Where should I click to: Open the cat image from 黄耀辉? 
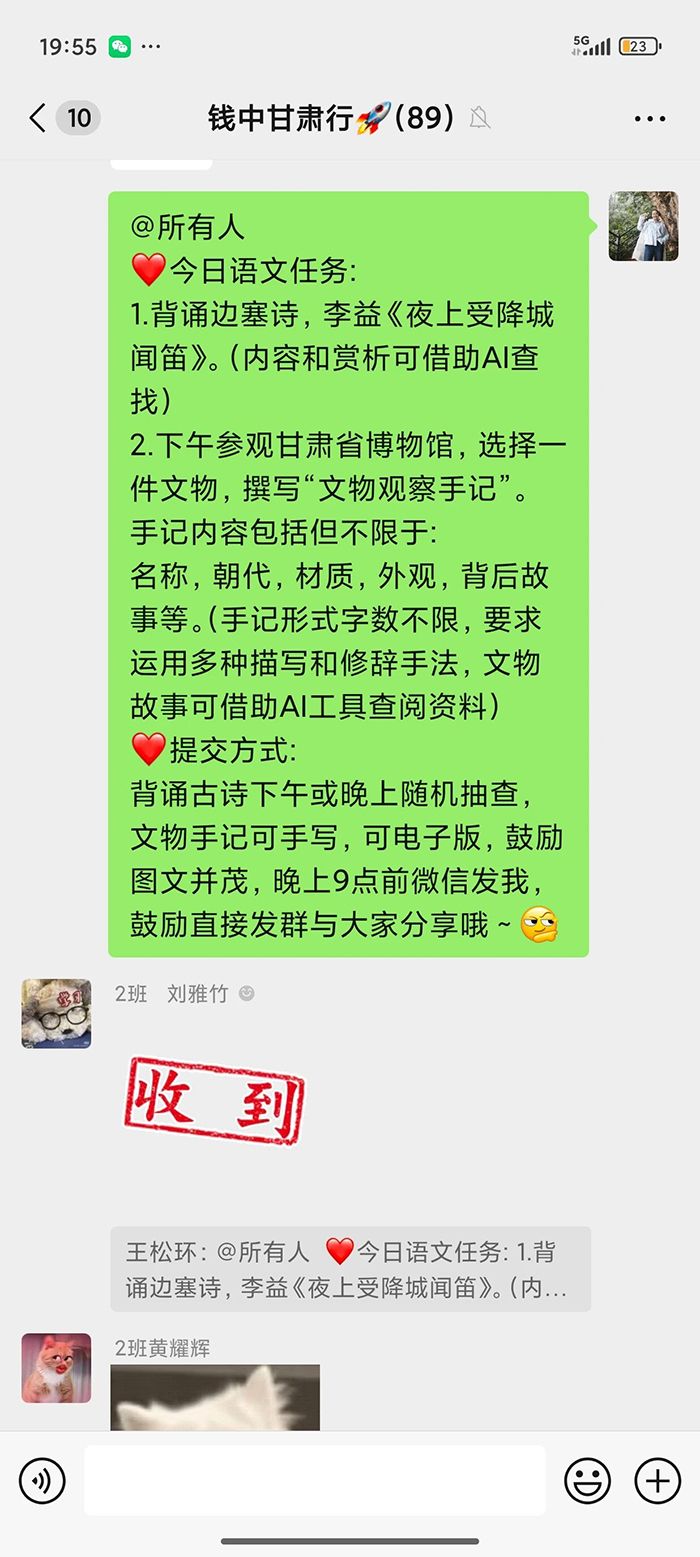coord(215,1397)
